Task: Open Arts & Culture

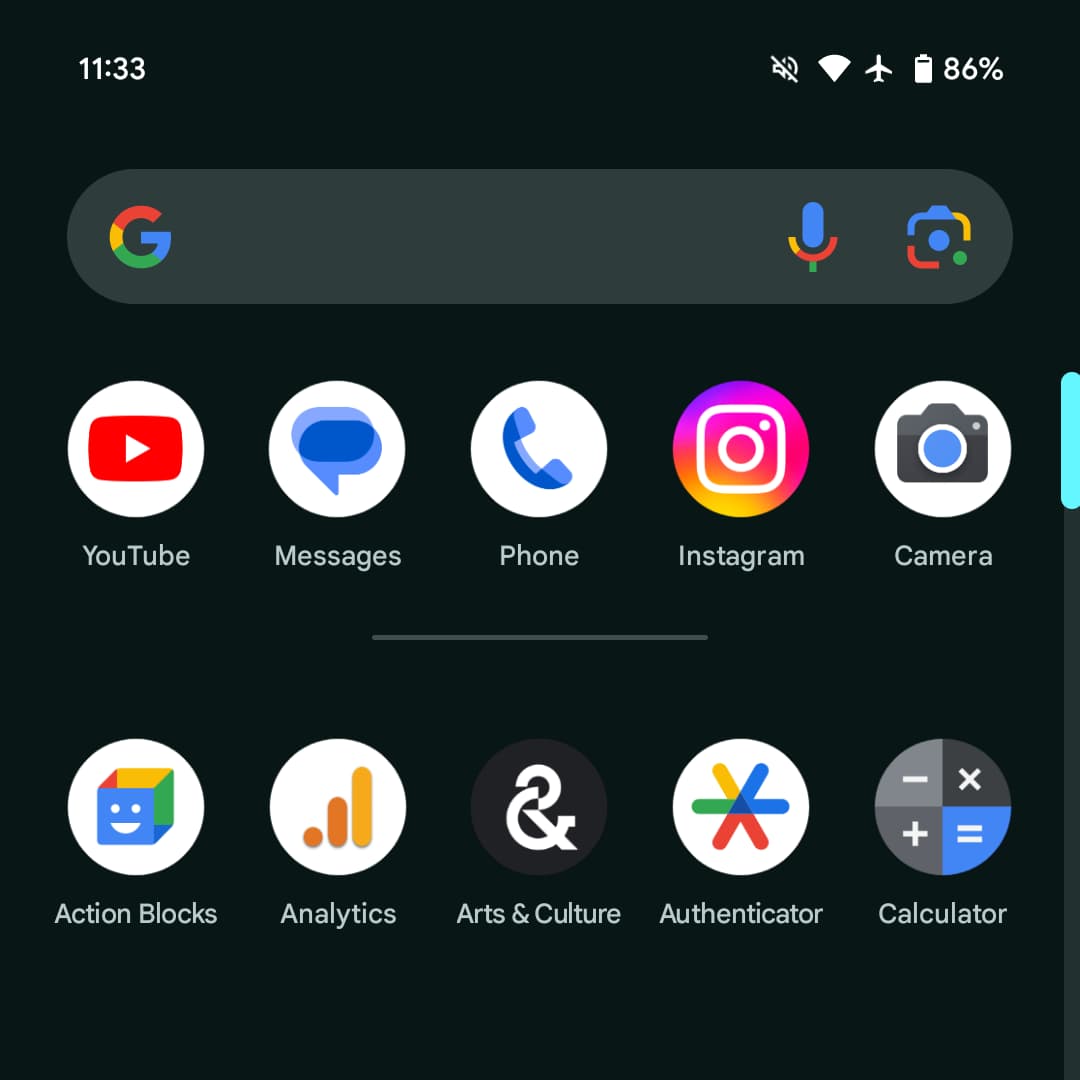Action: coord(539,807)
